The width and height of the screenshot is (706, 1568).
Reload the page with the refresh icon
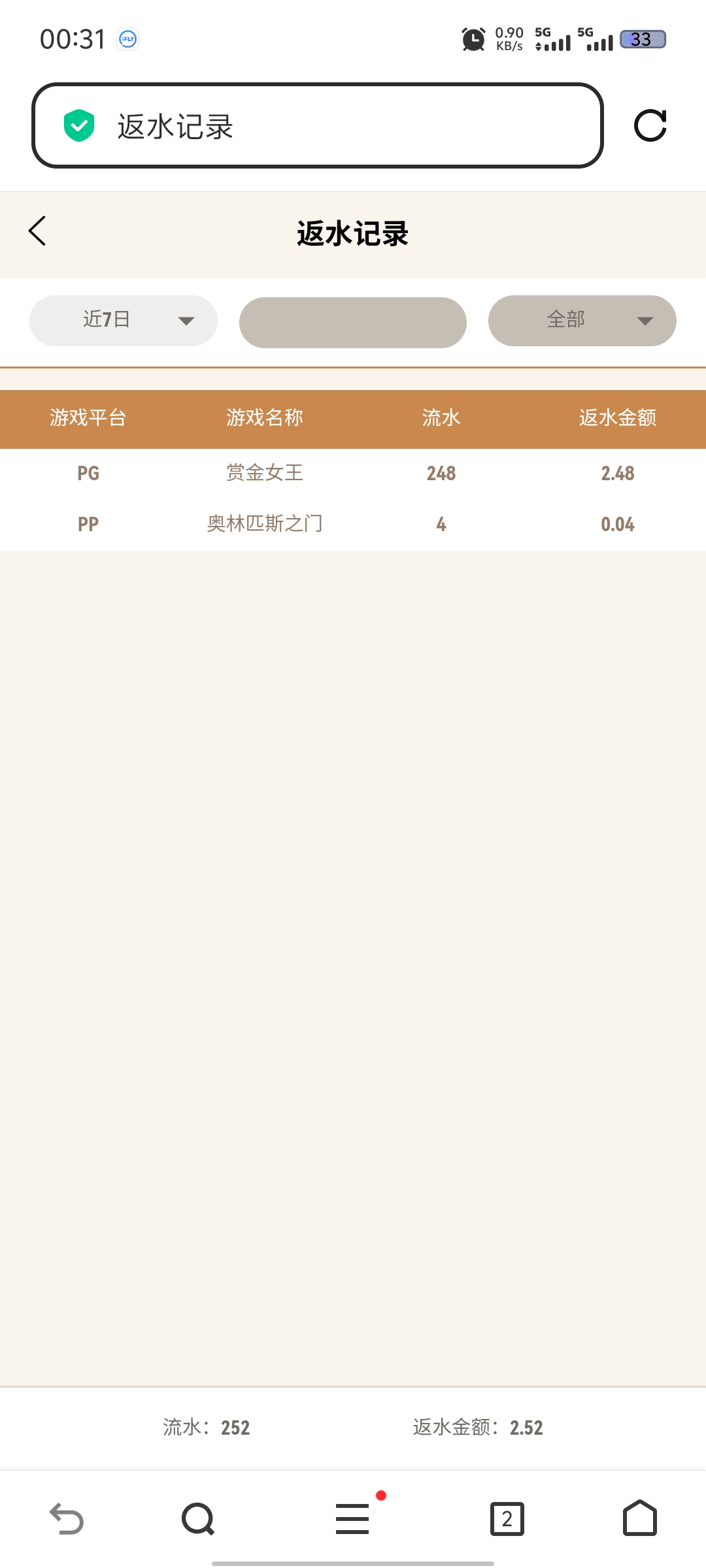point(650,125)
